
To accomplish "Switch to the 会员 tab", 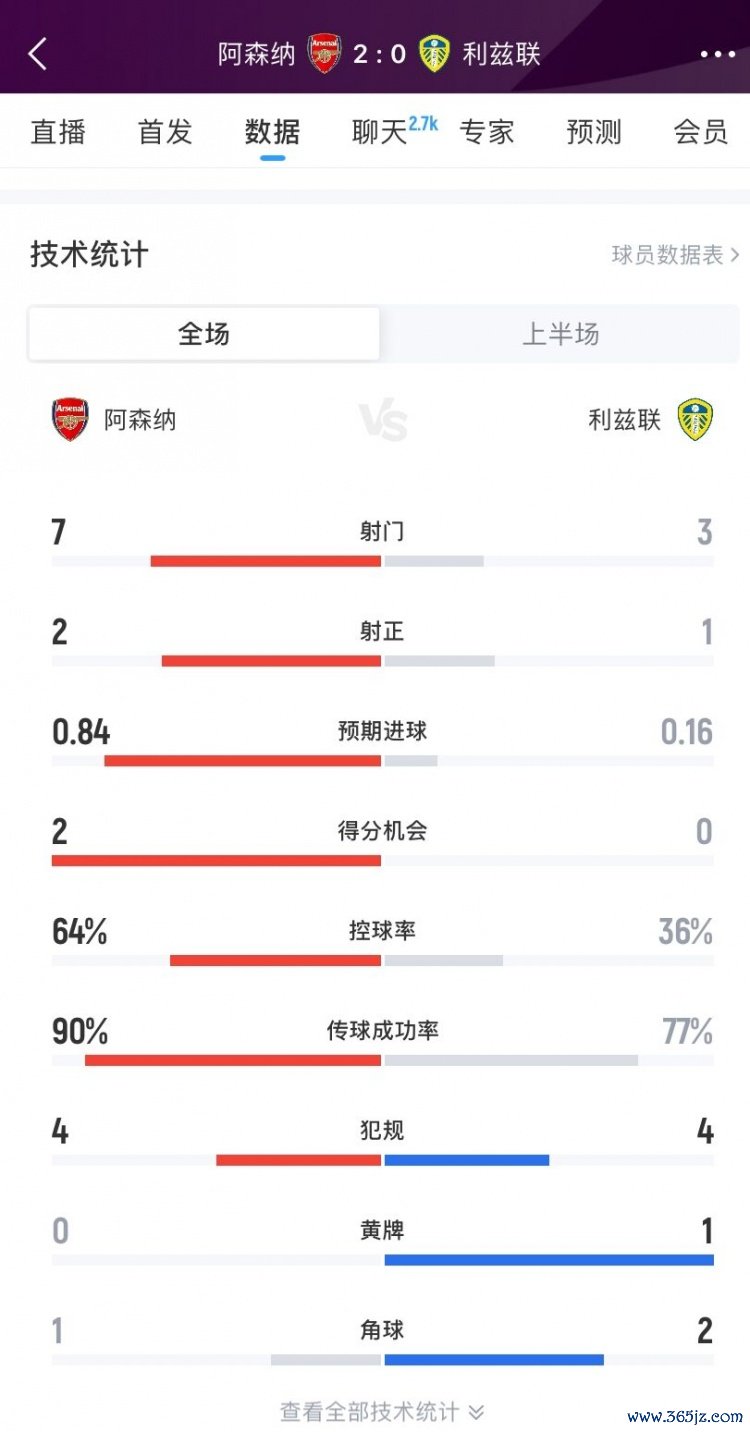I will 700,132.
